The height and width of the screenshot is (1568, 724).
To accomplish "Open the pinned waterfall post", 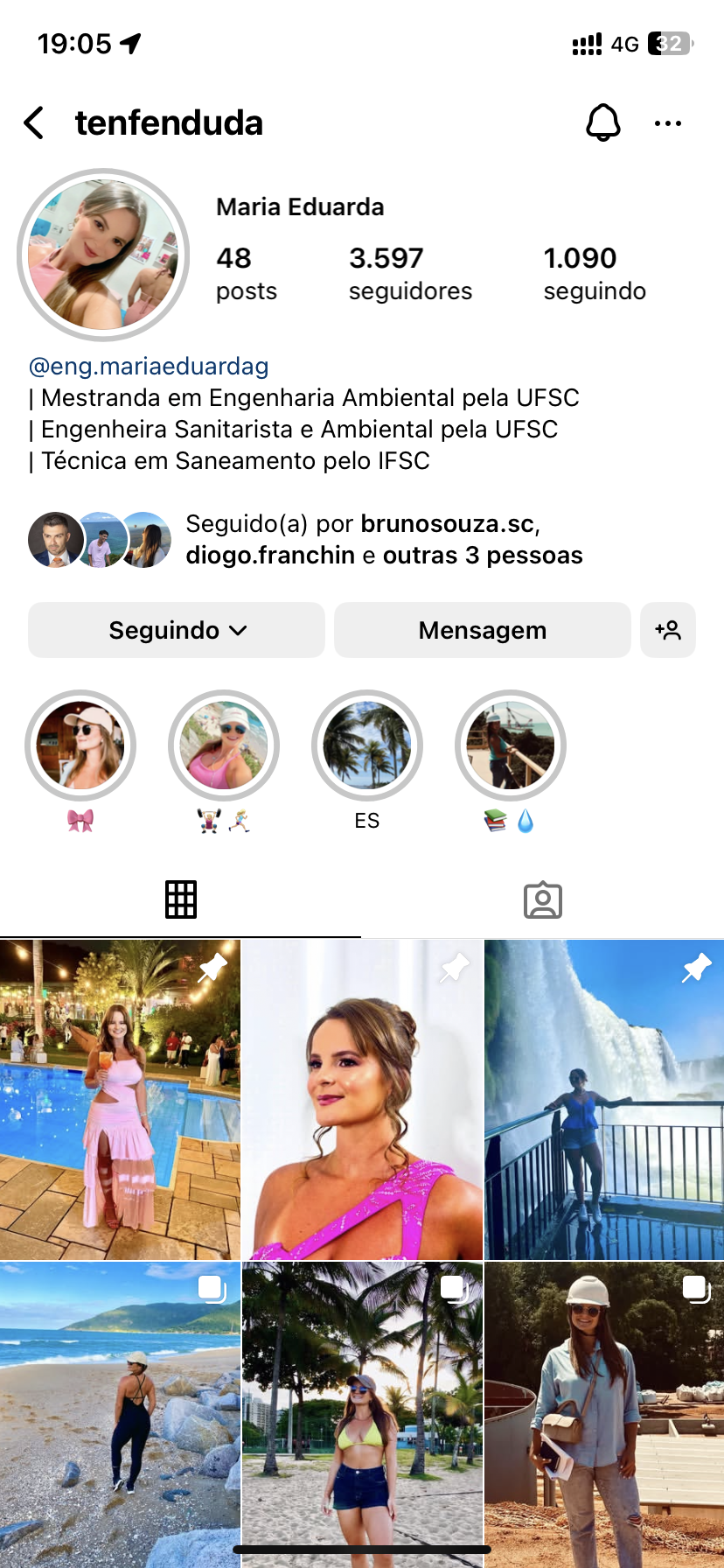I will point(604,1100).
